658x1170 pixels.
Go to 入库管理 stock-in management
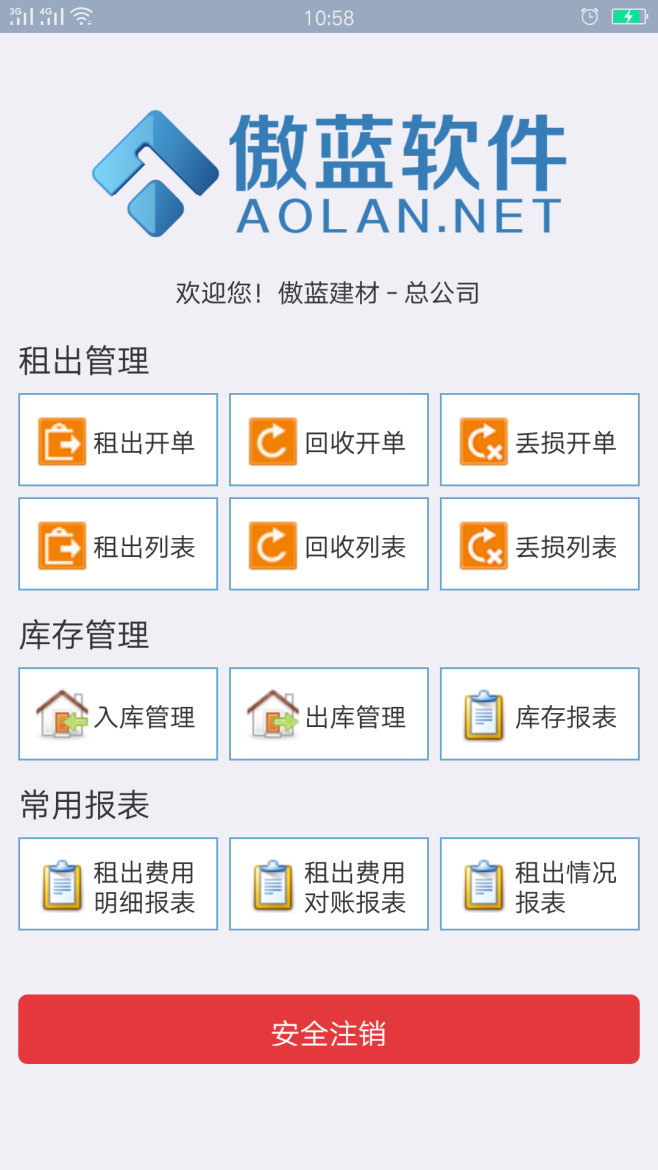pyautogui.click(x=118, y=714)
